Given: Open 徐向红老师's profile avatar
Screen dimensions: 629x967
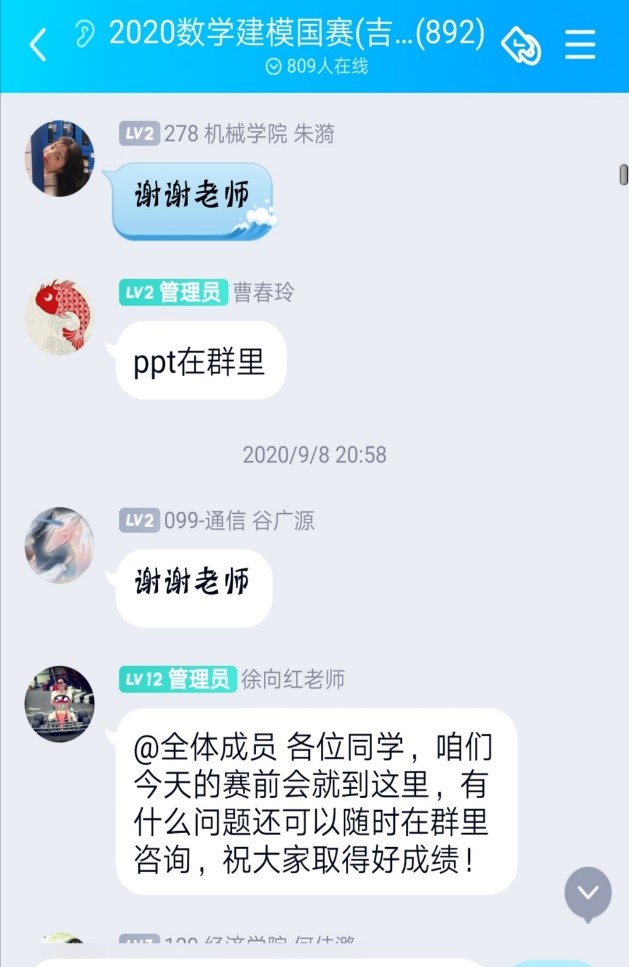Looking at the screenshot, I should click(x=60, y=703).
